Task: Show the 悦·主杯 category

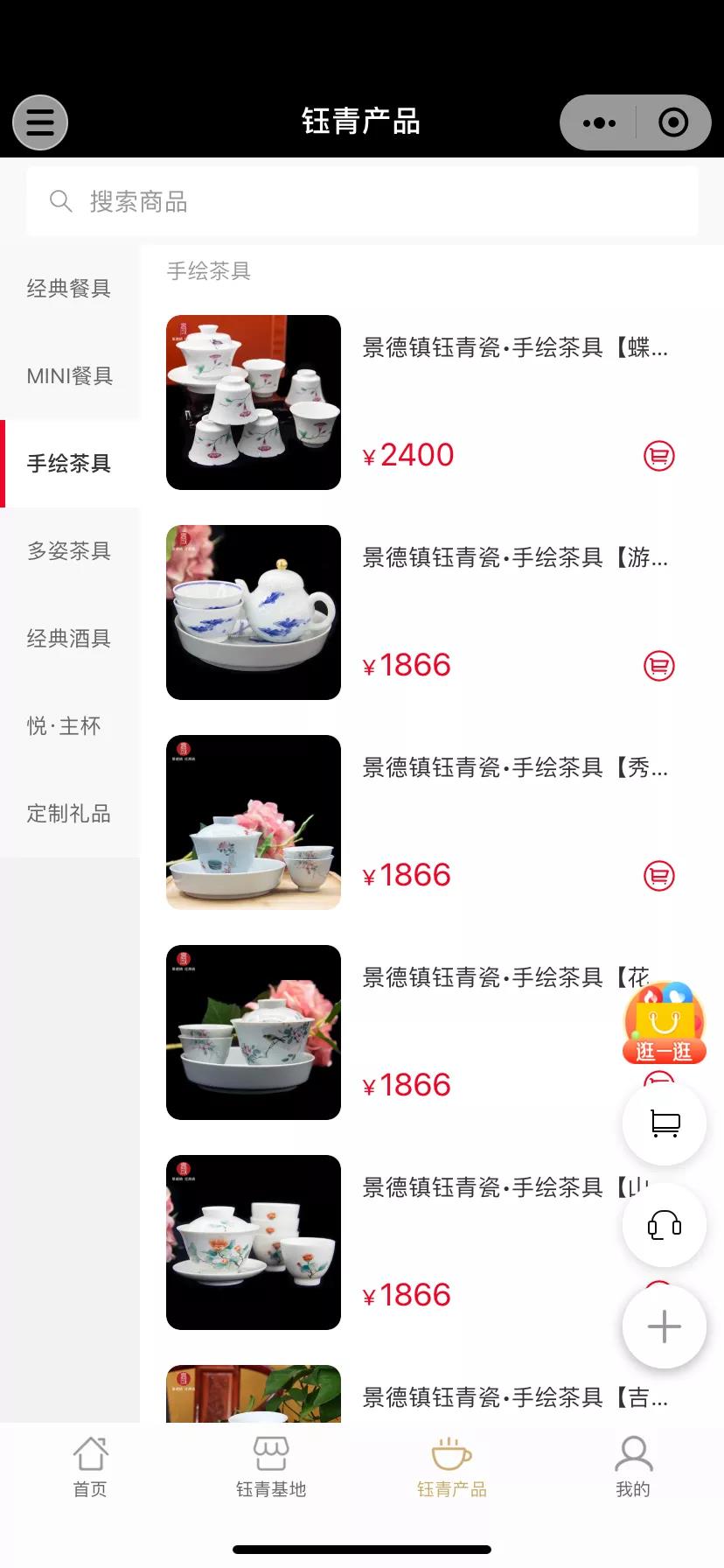Action: click(x=65, y=726)
